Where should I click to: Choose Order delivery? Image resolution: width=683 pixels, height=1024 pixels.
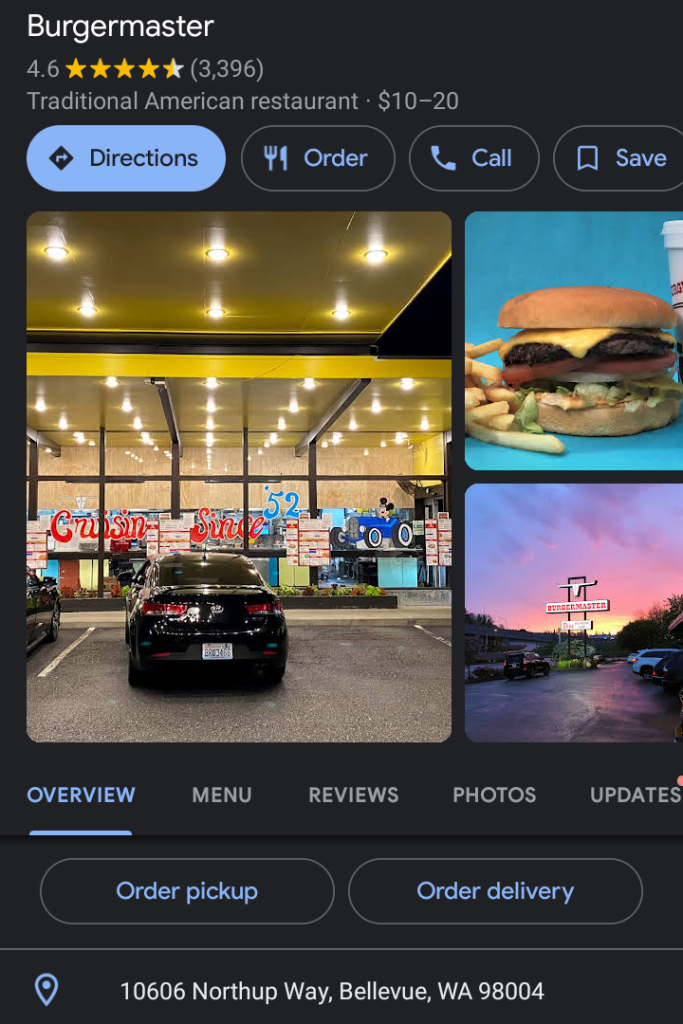click(495, 891)
